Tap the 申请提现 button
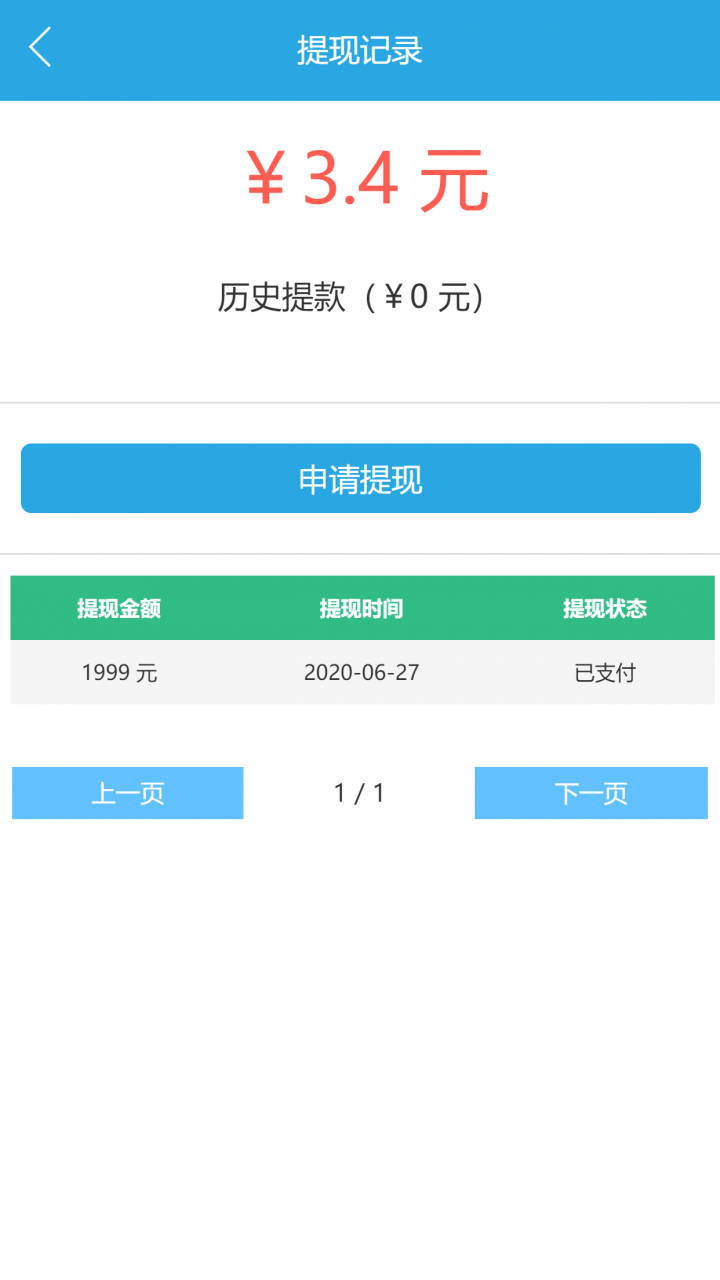 (360, 478)
